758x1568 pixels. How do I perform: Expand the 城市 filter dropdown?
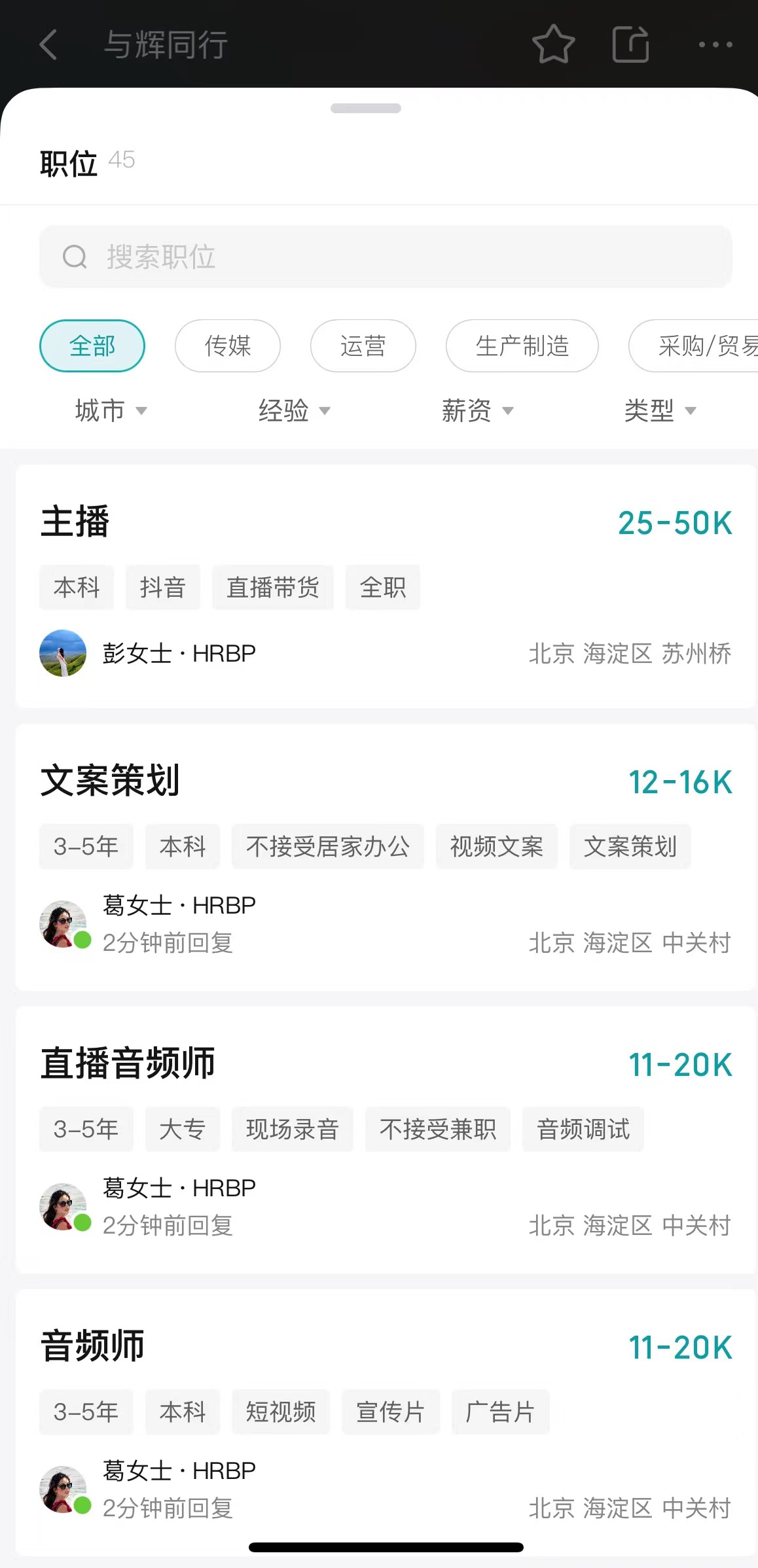point(111,411)
